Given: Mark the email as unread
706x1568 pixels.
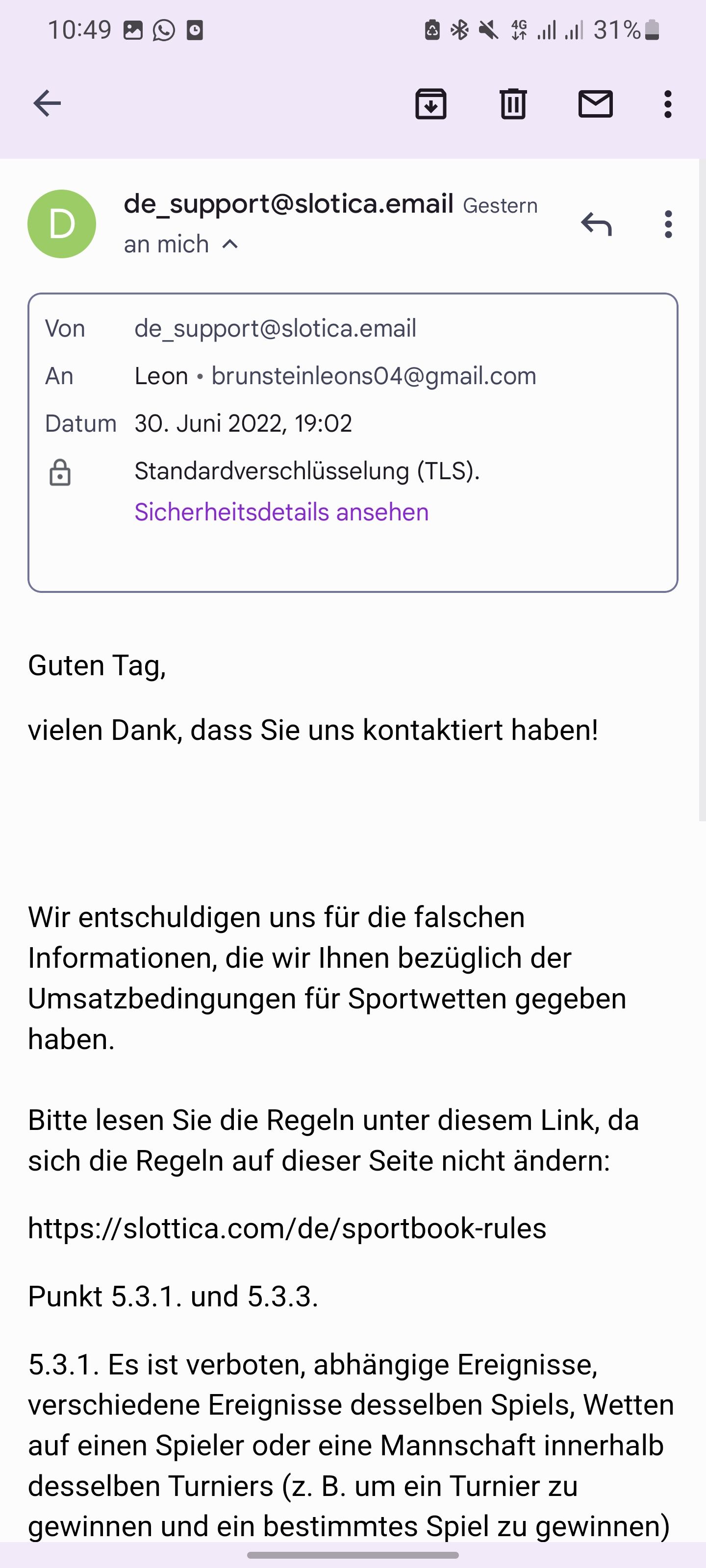Looking at the screenshot, I should (x=595, y=103).
